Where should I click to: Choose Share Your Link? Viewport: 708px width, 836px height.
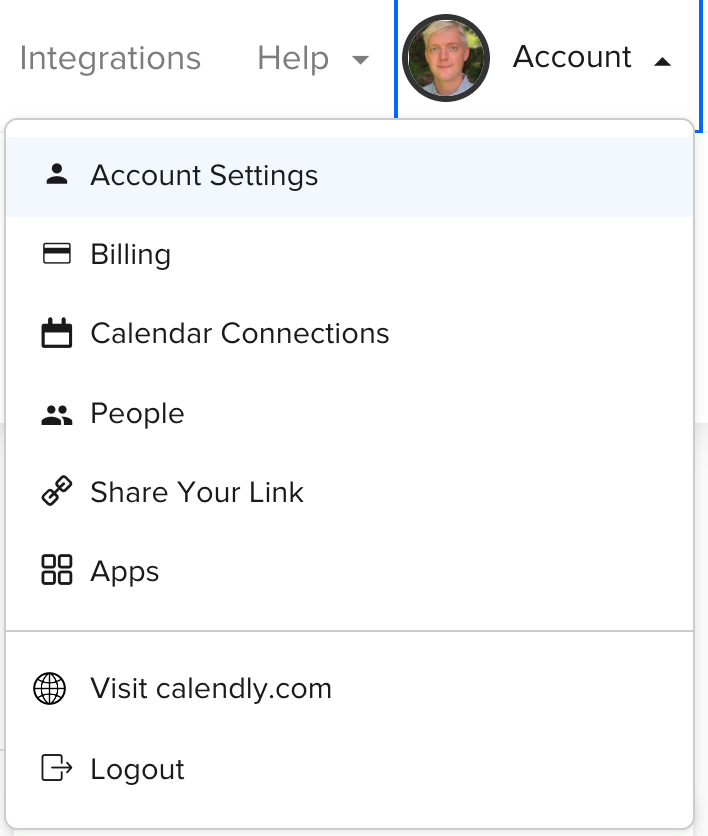pyautogui.click(x=196, y=492)
